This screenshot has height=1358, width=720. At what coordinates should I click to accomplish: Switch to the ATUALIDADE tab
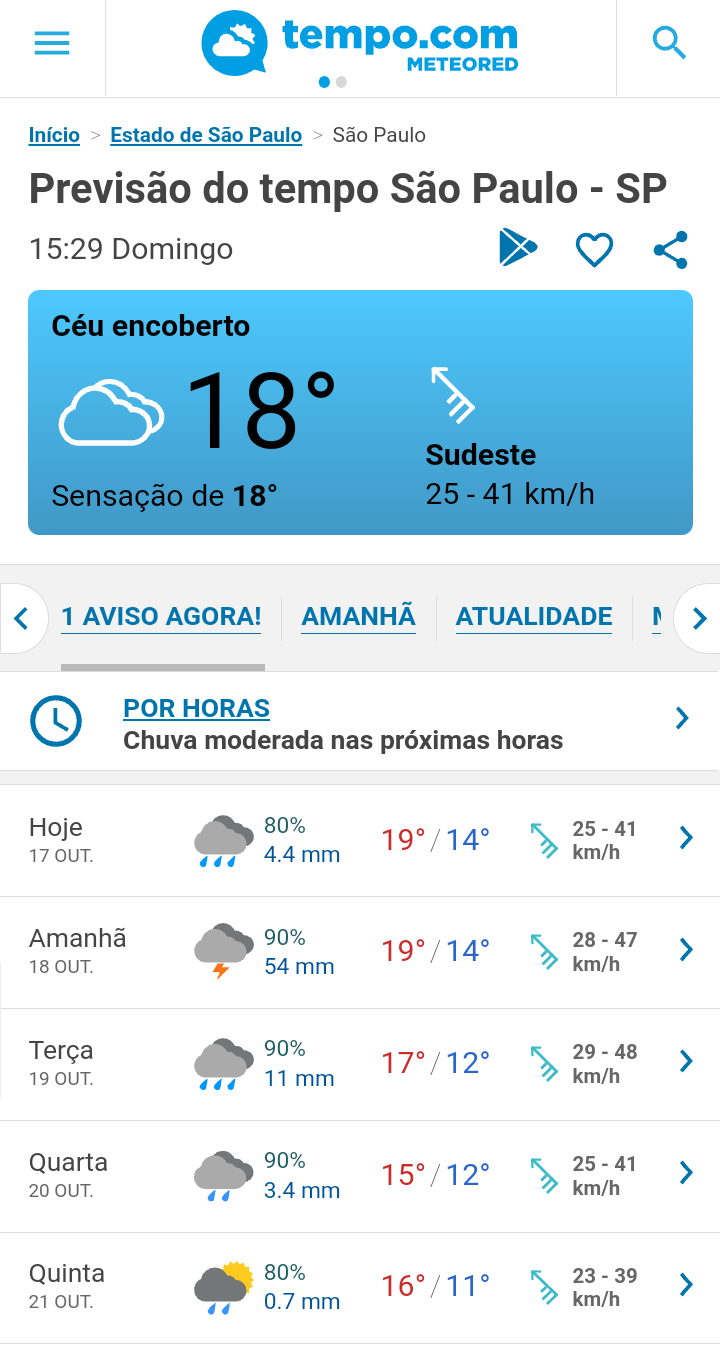pos(534,617)
